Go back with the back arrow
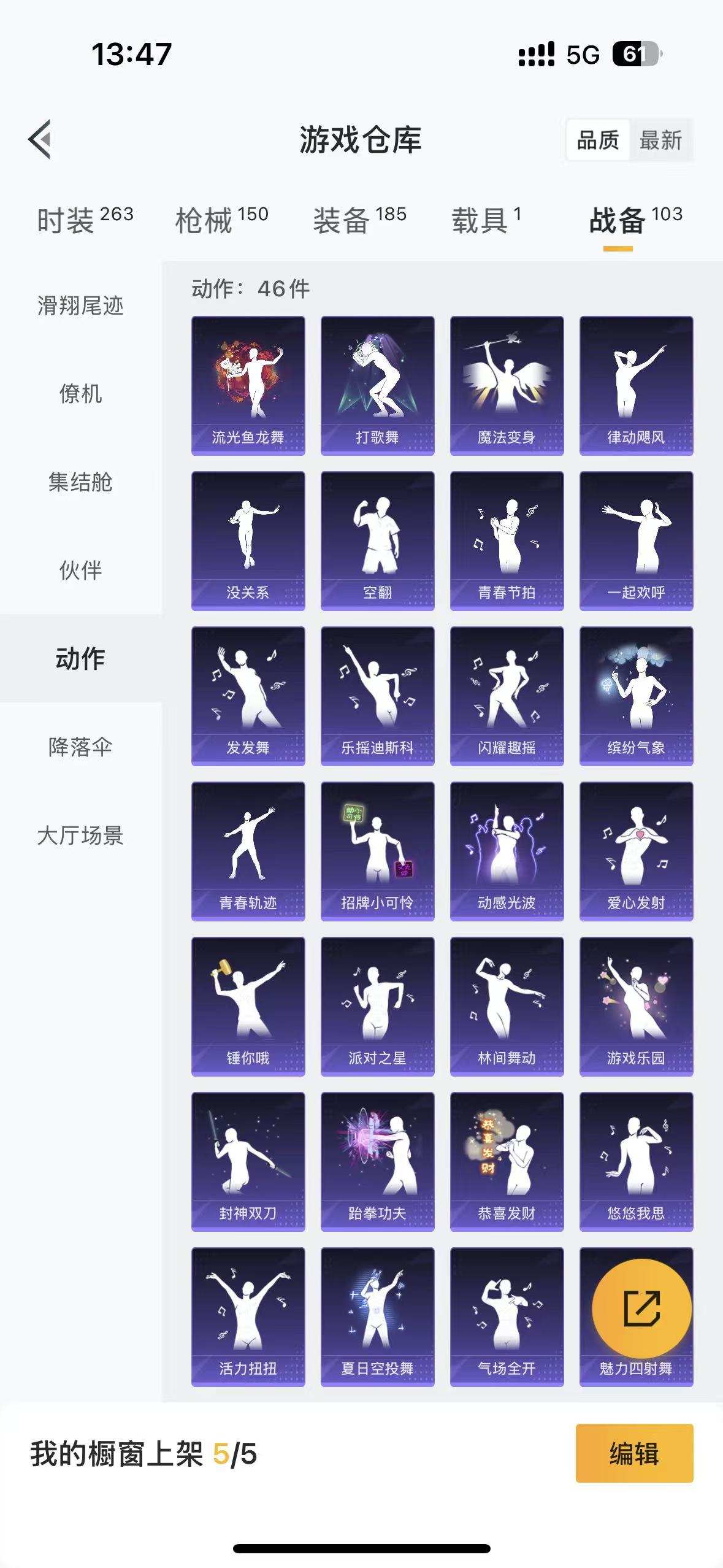The height and width of the screenshot is (1568, 723). pyautogui.click(x=43, y=139)
